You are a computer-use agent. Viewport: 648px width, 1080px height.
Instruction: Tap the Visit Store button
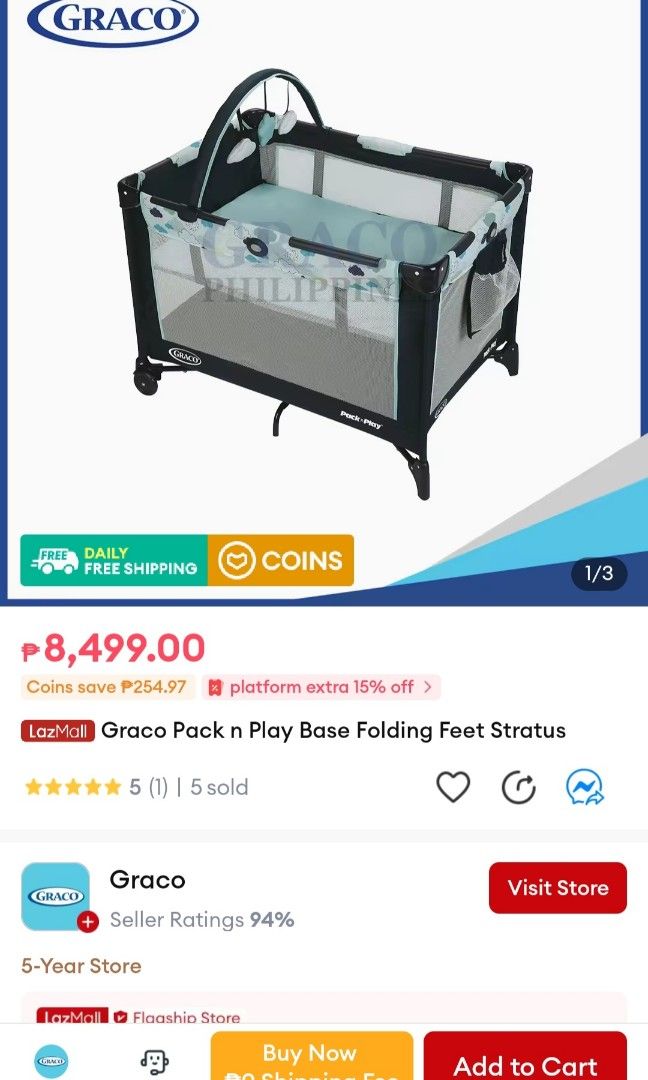[x=557, y=887]
